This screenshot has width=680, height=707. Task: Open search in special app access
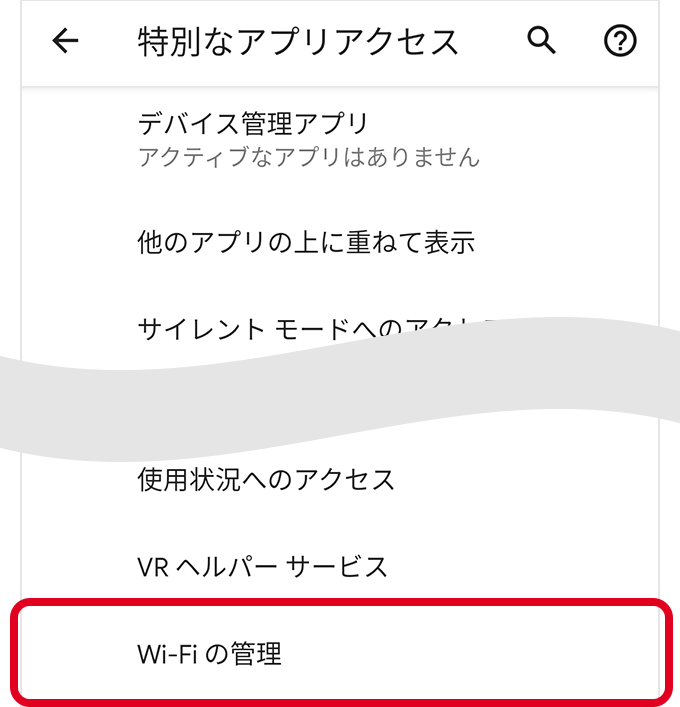541,41
